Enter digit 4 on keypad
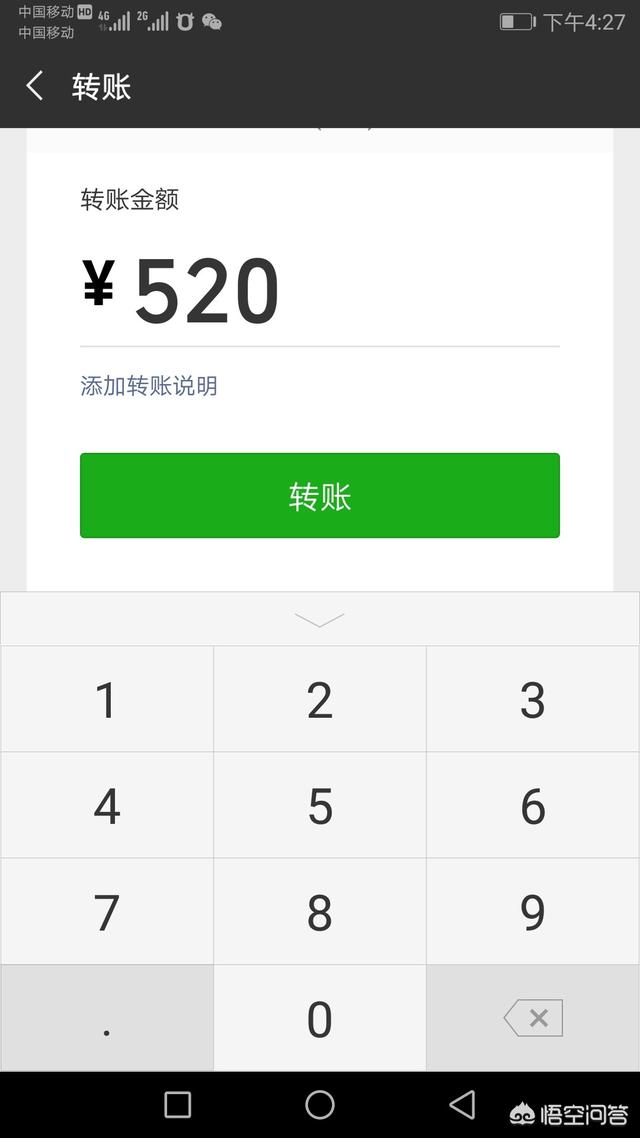Viewport: 640px width, 1138px height. pyautogui.click(x=107, y=806)
